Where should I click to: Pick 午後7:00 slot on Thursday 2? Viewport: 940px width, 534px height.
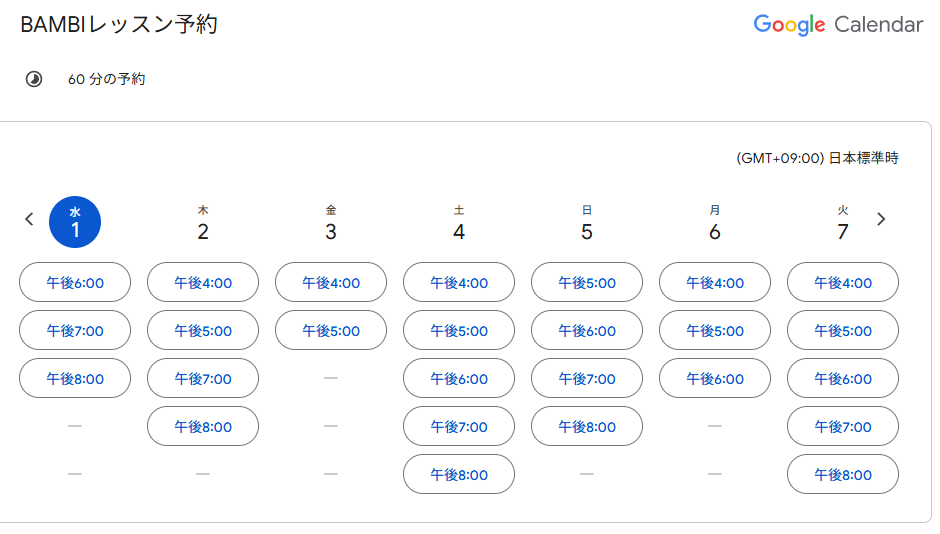pos(203,379)
